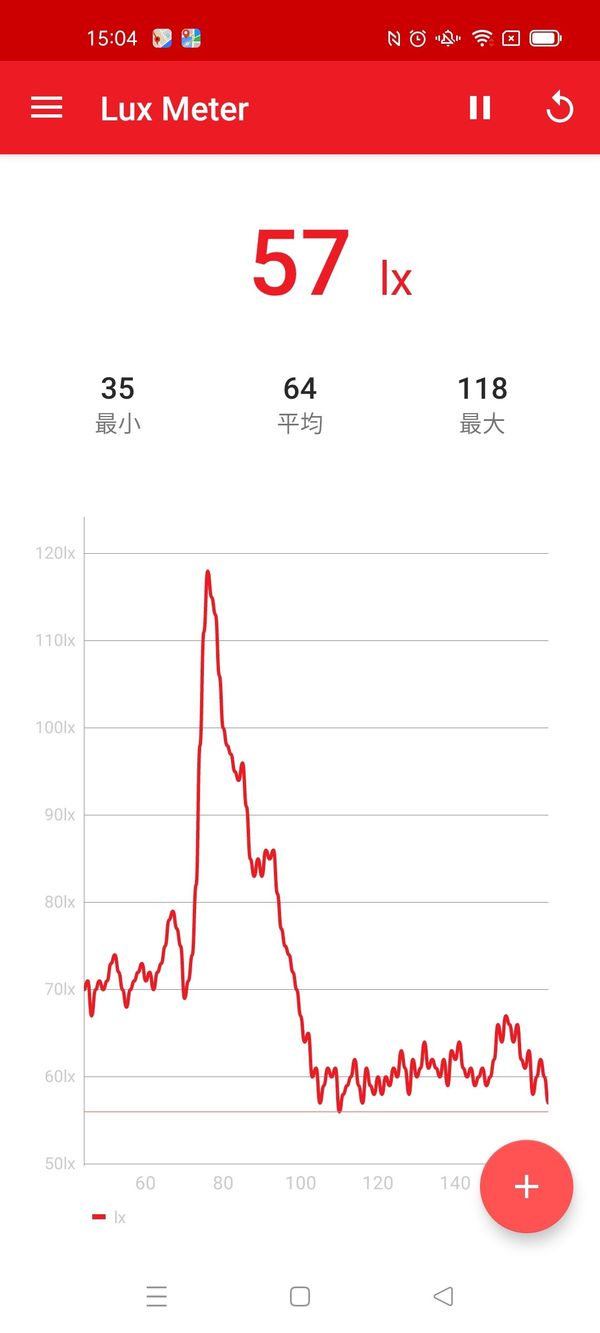Screen dimensions: 600x1333
Task: Open the hamburger drawer menu
Action: point(47,108)
